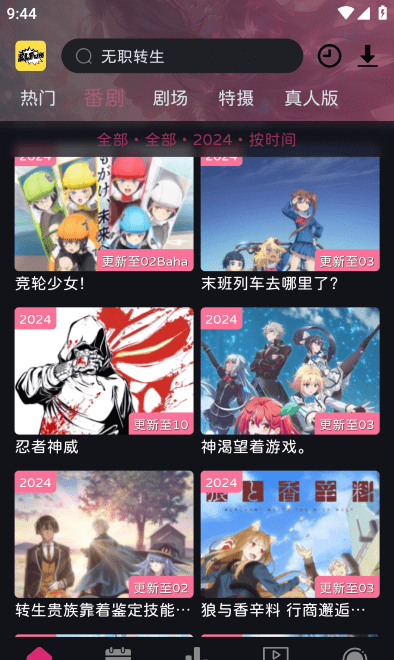Select the 番剧 tab

[104, 98]
